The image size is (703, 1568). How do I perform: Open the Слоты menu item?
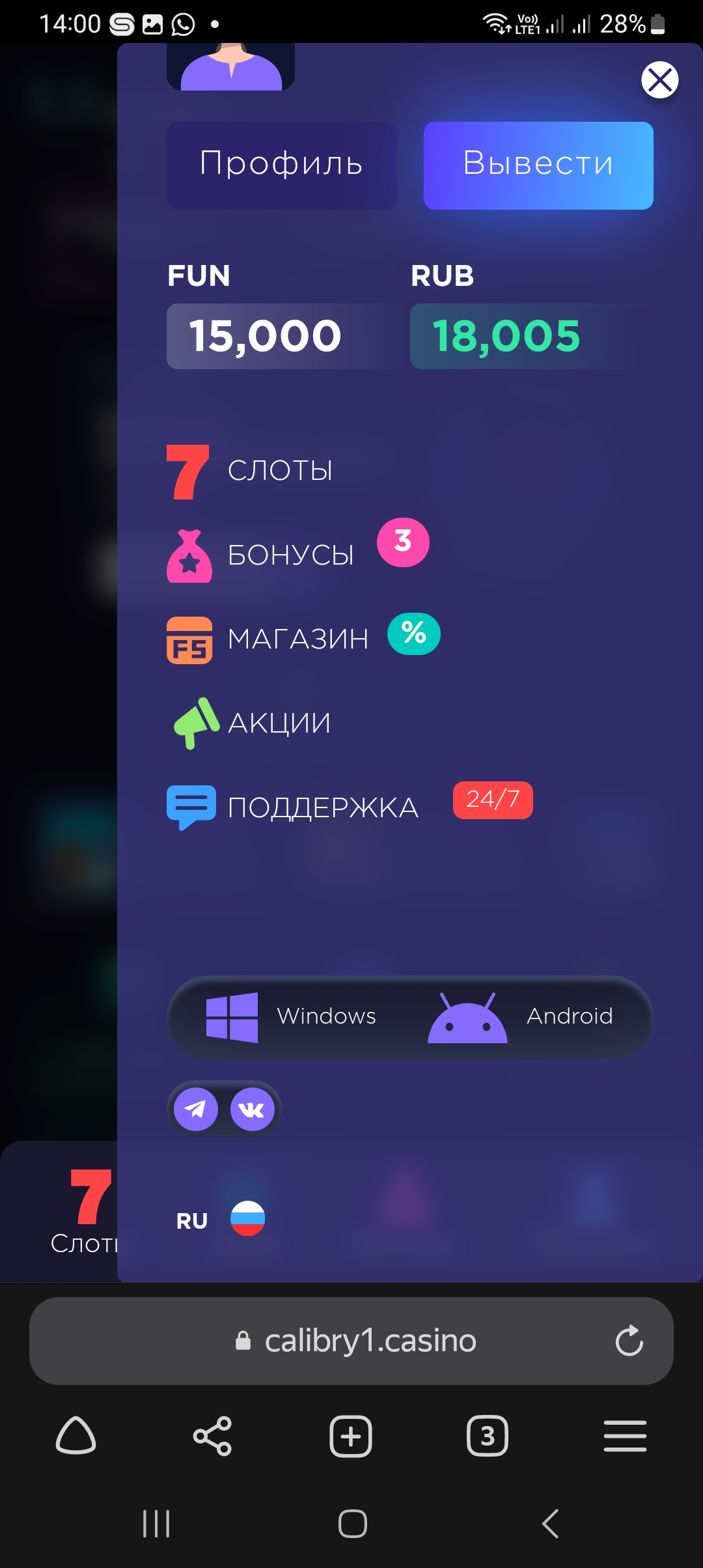click(x=280, y=471)
